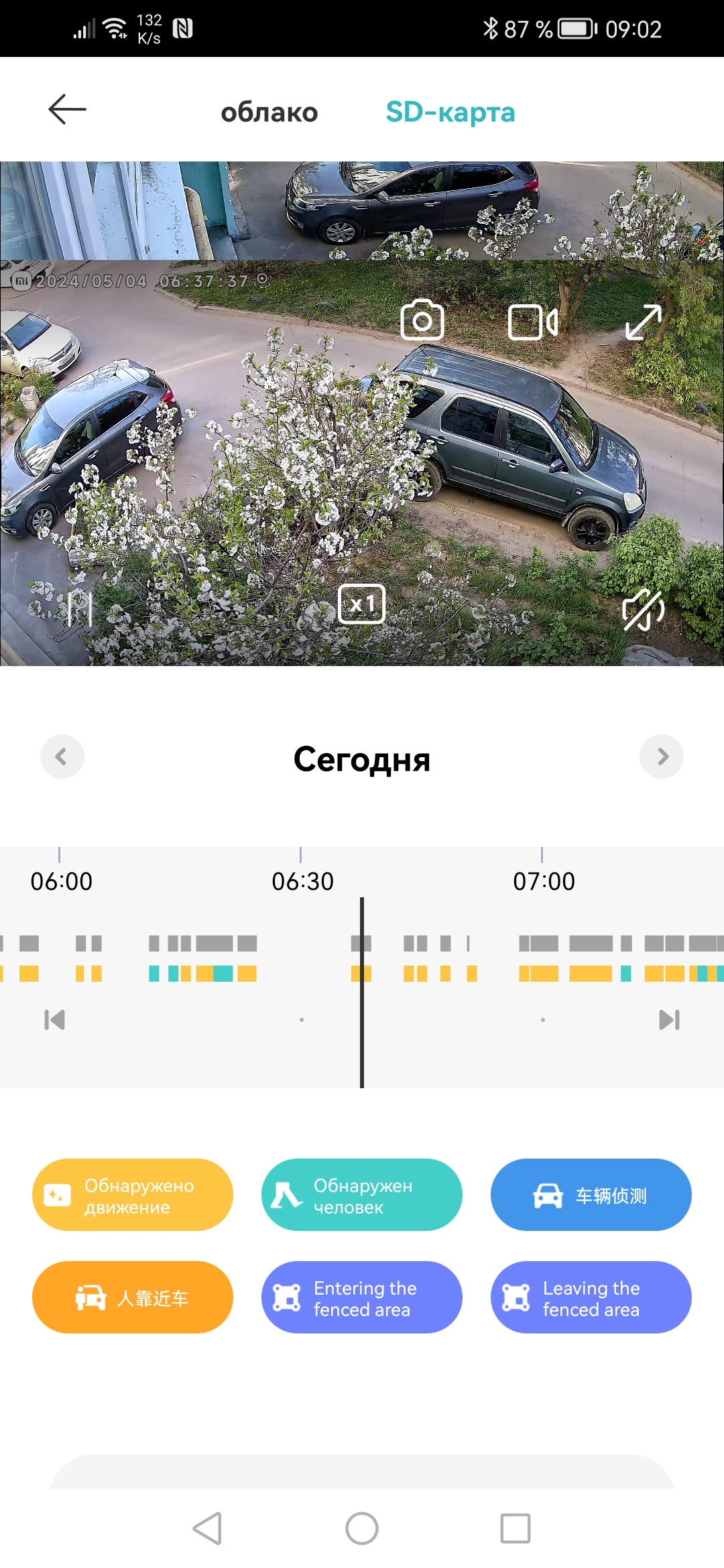Expand the video to fullscreen
This screenshot has width=724, height=1568.
(643, 322)
